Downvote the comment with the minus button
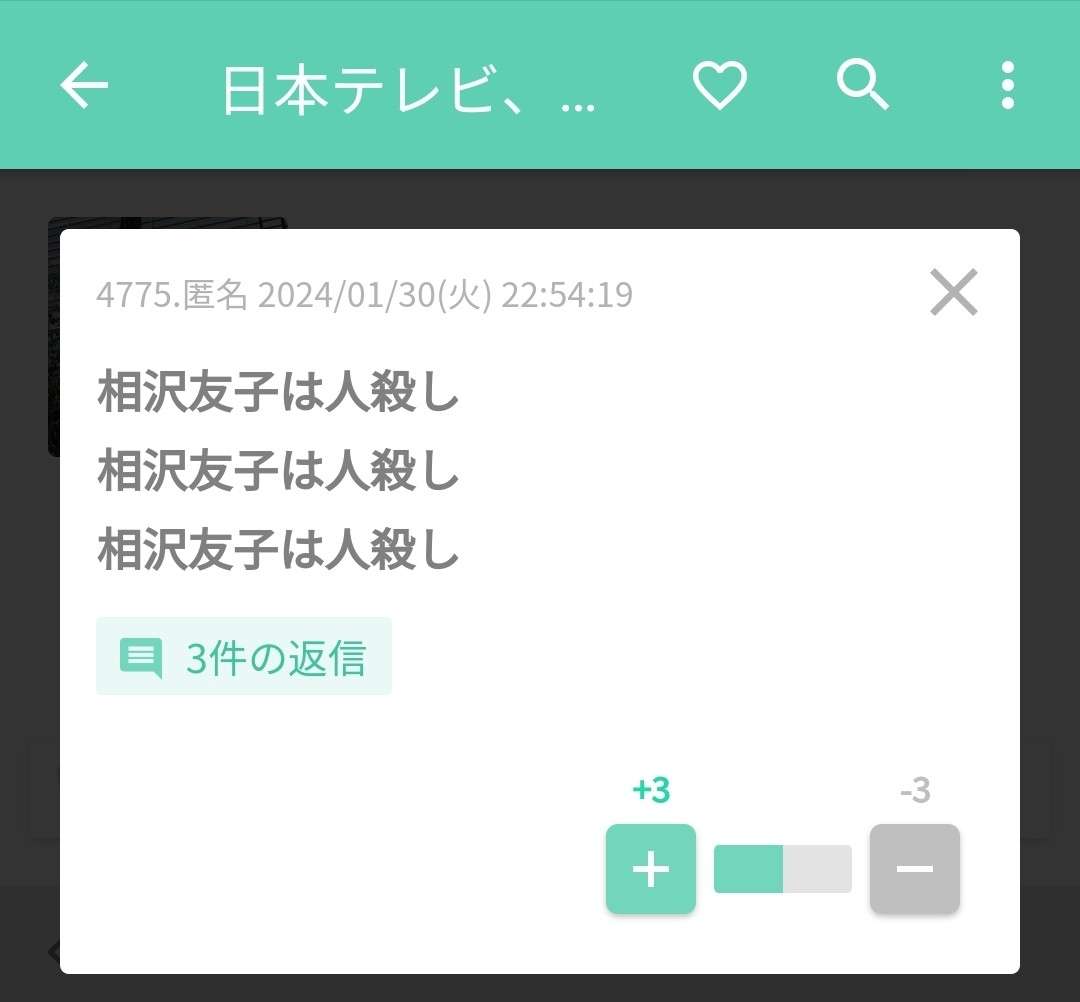 pos(914,869)
